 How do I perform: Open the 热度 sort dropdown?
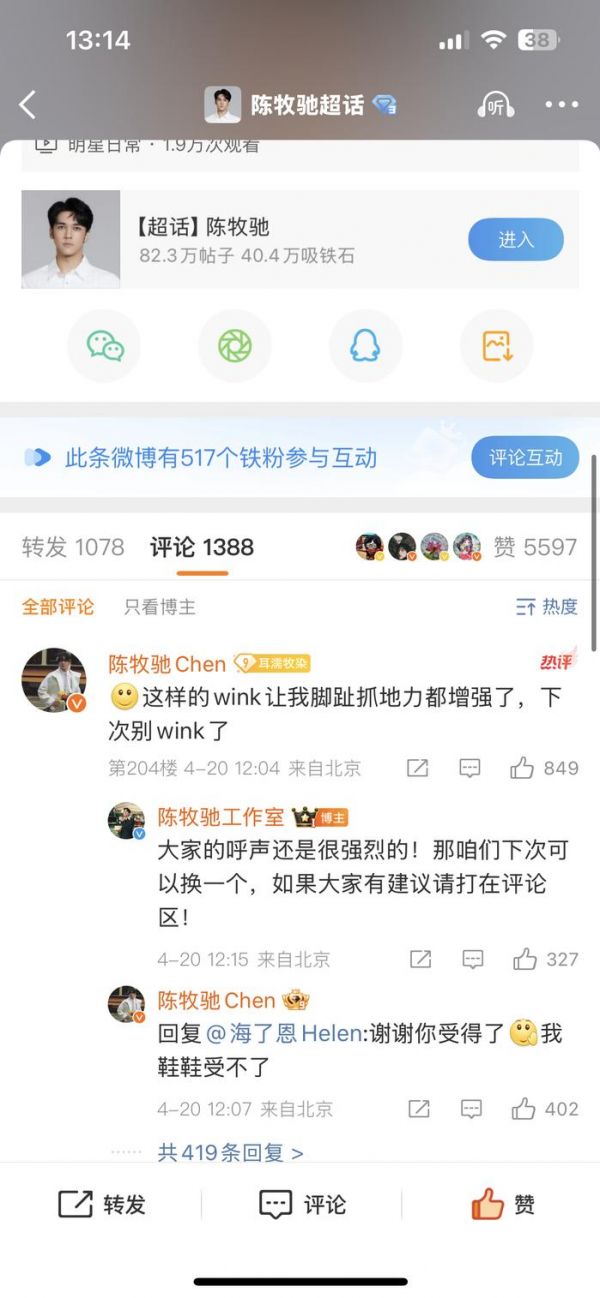tap(546, 606)
